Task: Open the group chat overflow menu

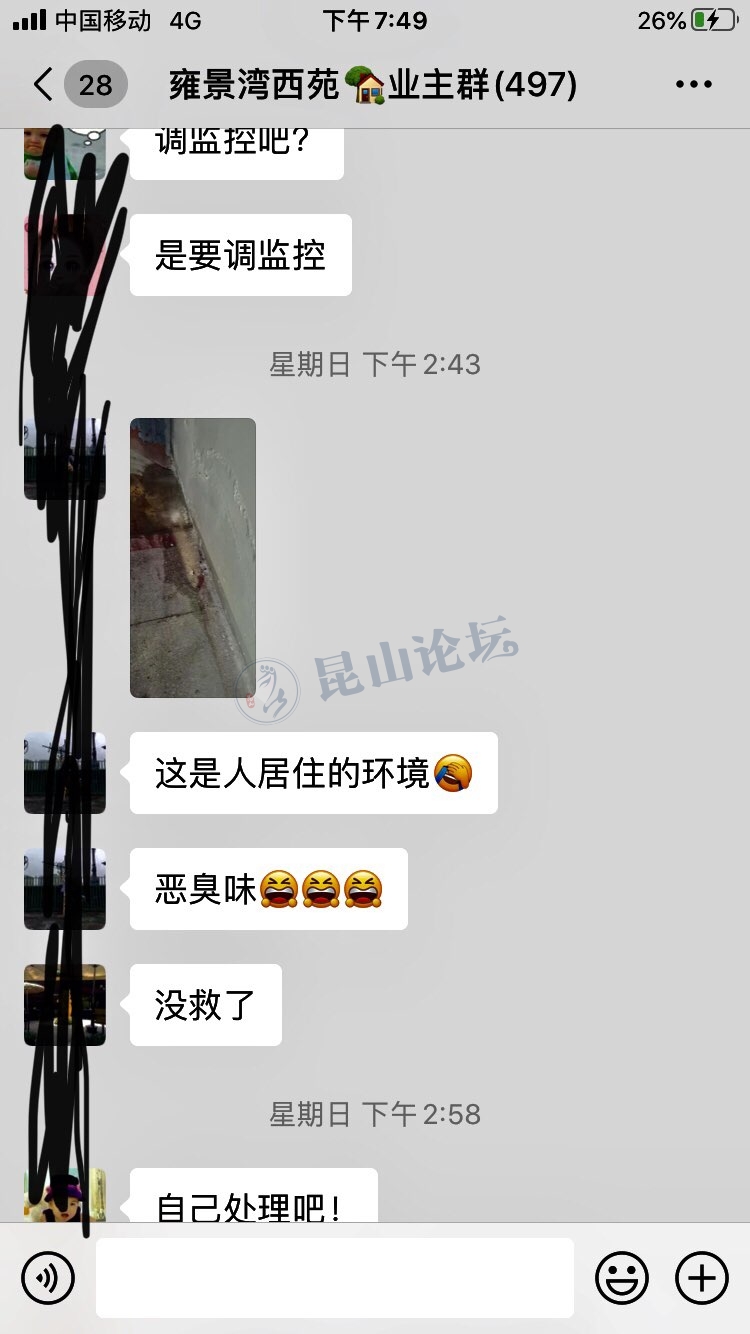Action: click(693, 85)
